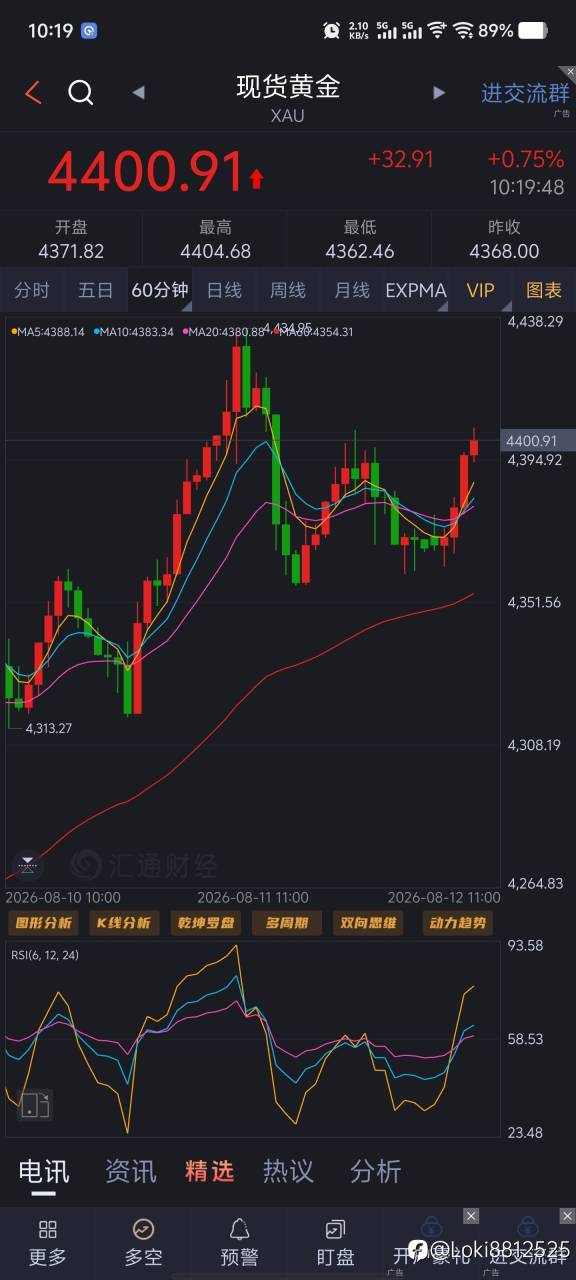Open the 图表 tab
576x1280 pixels.
(x=544, y=290)
